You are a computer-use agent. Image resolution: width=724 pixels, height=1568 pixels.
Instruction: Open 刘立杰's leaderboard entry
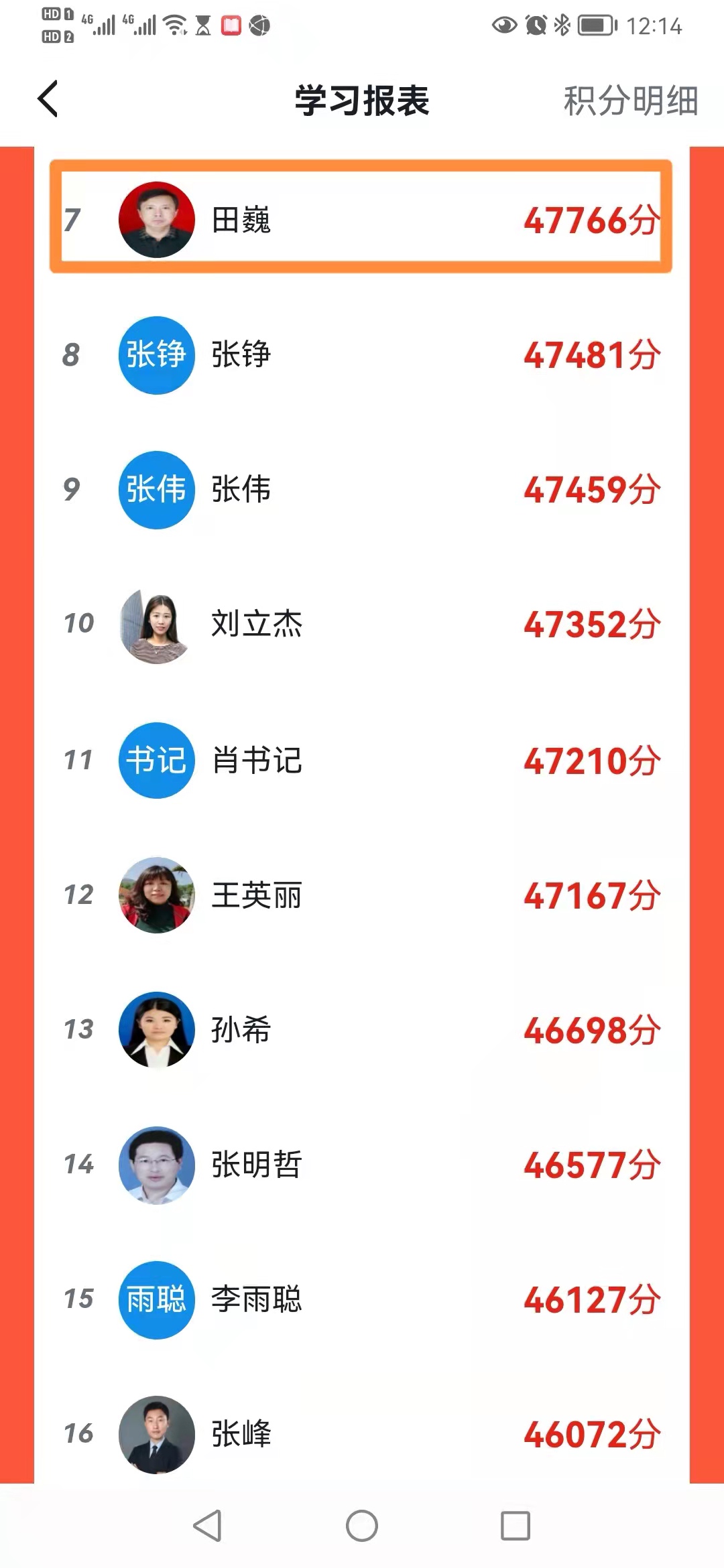(361, 624)
